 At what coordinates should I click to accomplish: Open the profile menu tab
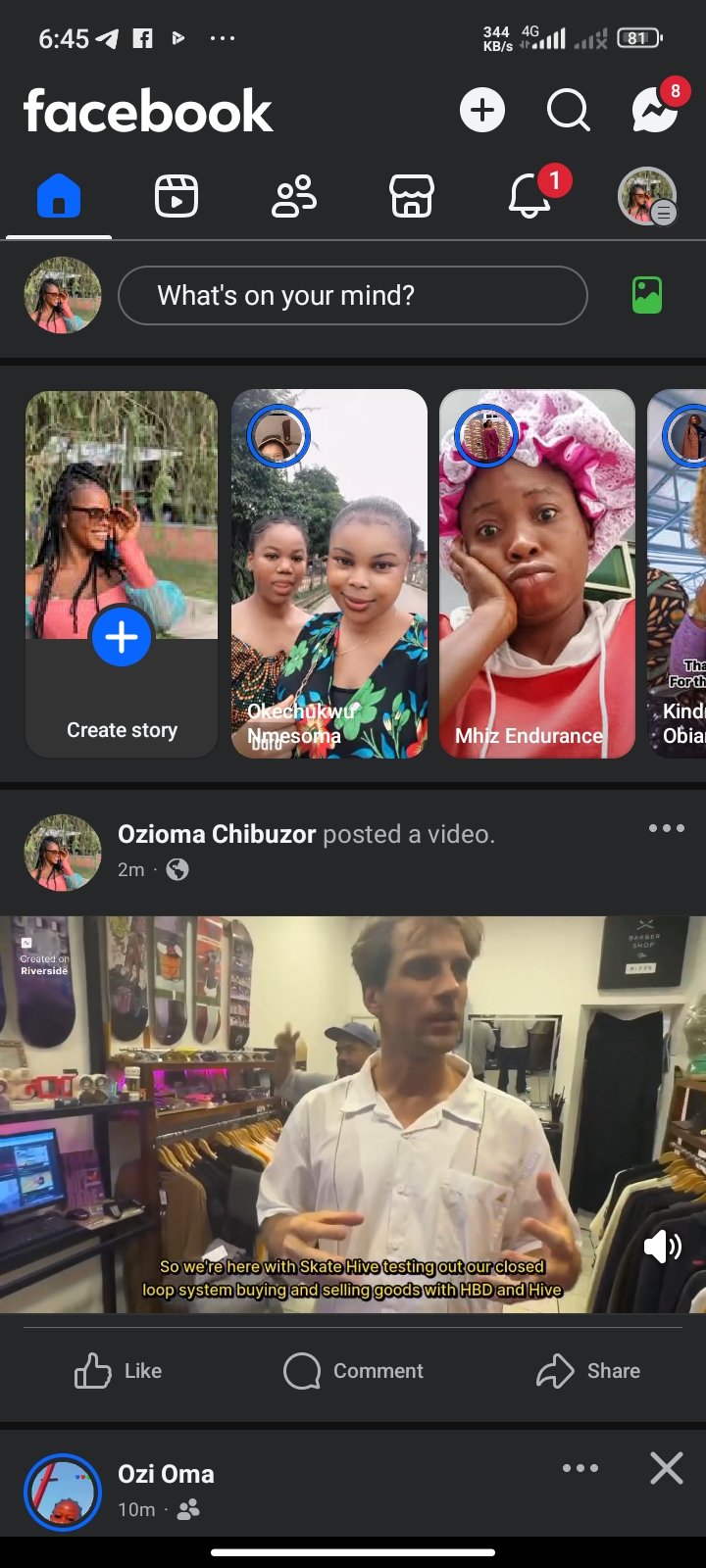[x=647, y=196]
